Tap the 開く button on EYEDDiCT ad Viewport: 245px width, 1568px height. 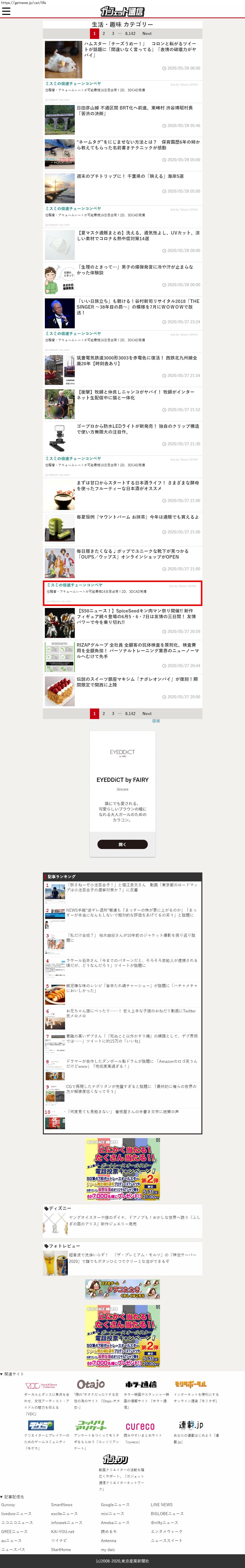click(x=122, y=844)
